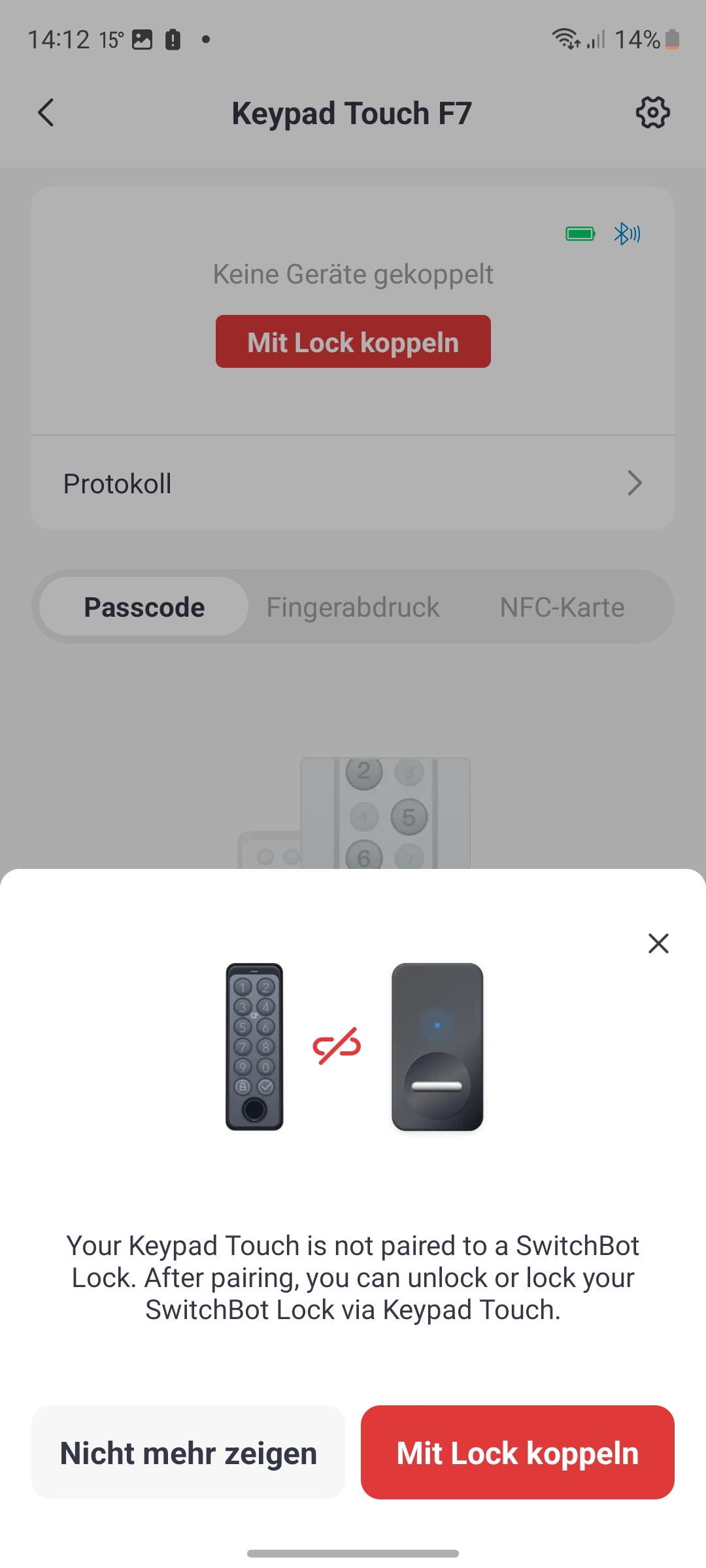Tap Mit Lock koppeln in the bottom sheet
The image size is (706, 1568).
[x=517, y=1452]
